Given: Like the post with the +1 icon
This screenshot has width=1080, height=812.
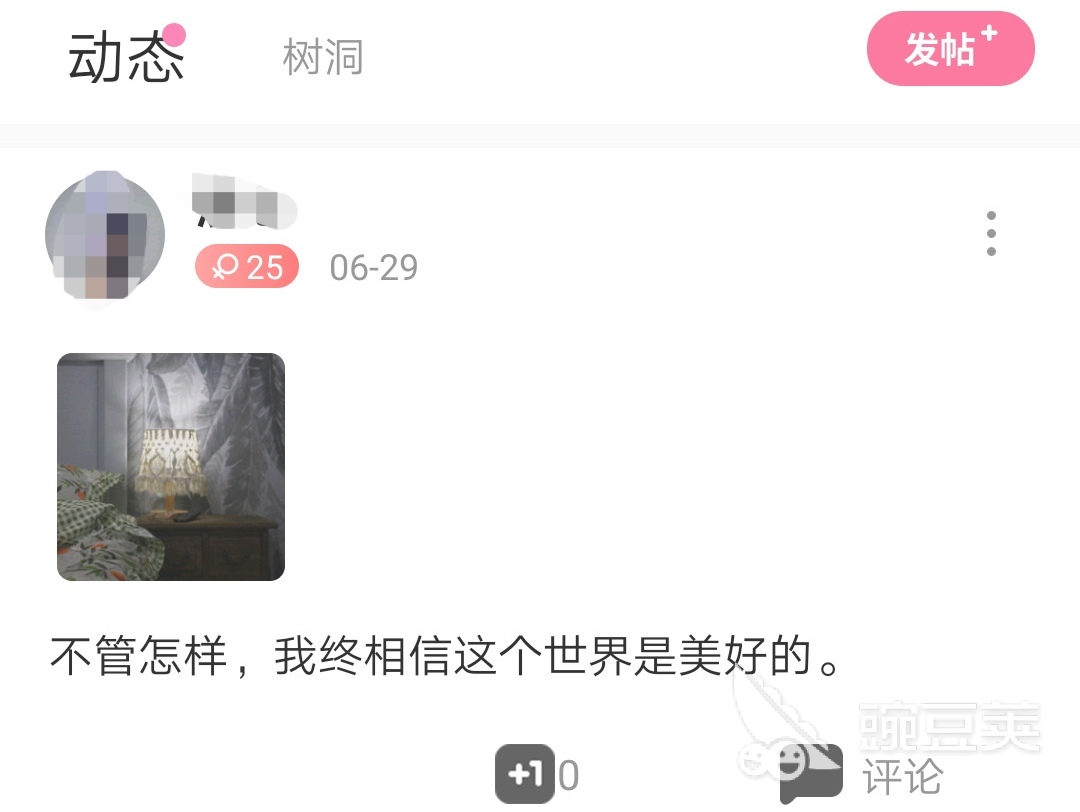Looking at the screenshot, I should 525,774.
